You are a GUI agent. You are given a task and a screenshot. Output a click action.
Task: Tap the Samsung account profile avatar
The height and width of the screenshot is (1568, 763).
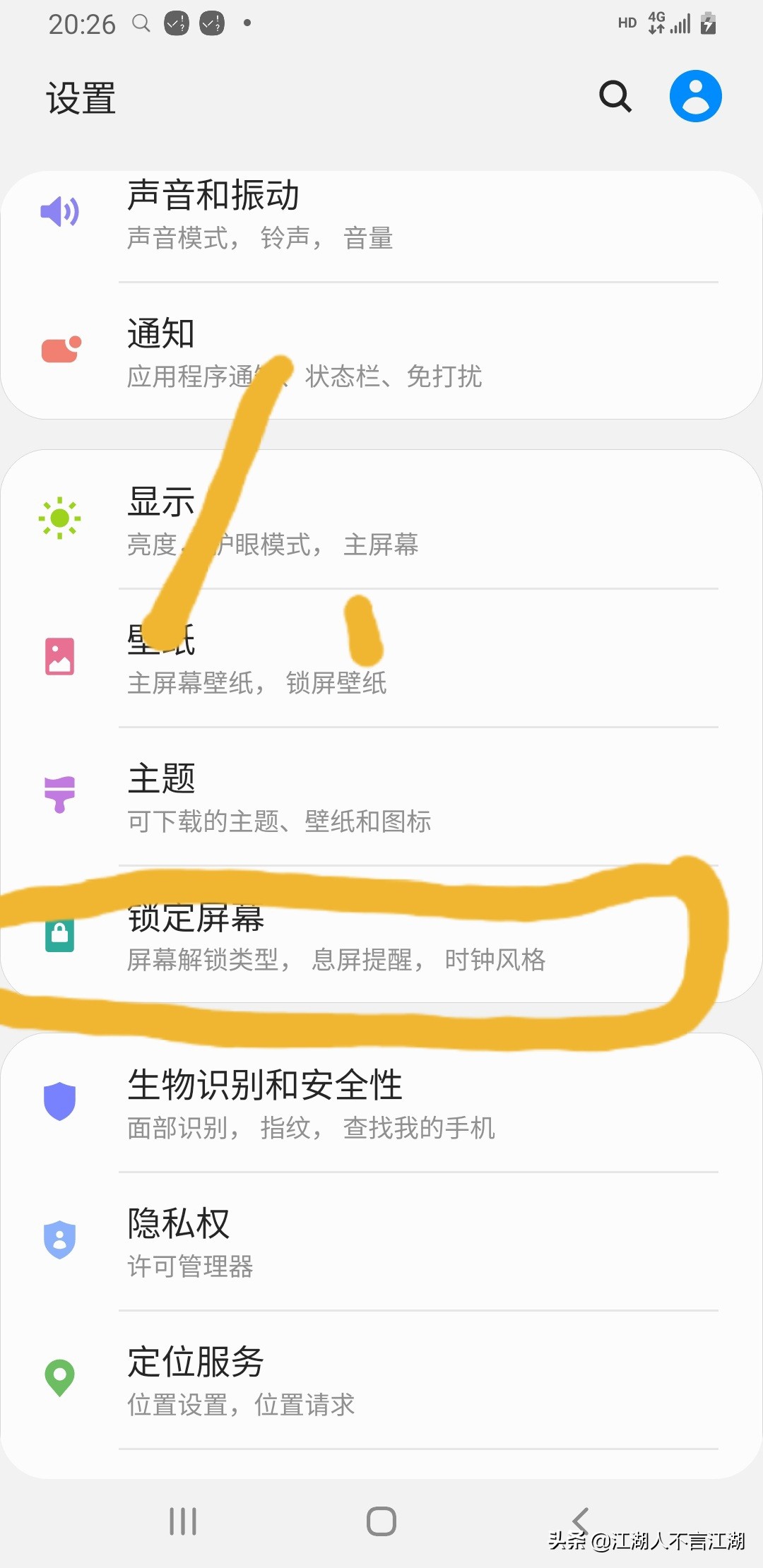point(695,95)
